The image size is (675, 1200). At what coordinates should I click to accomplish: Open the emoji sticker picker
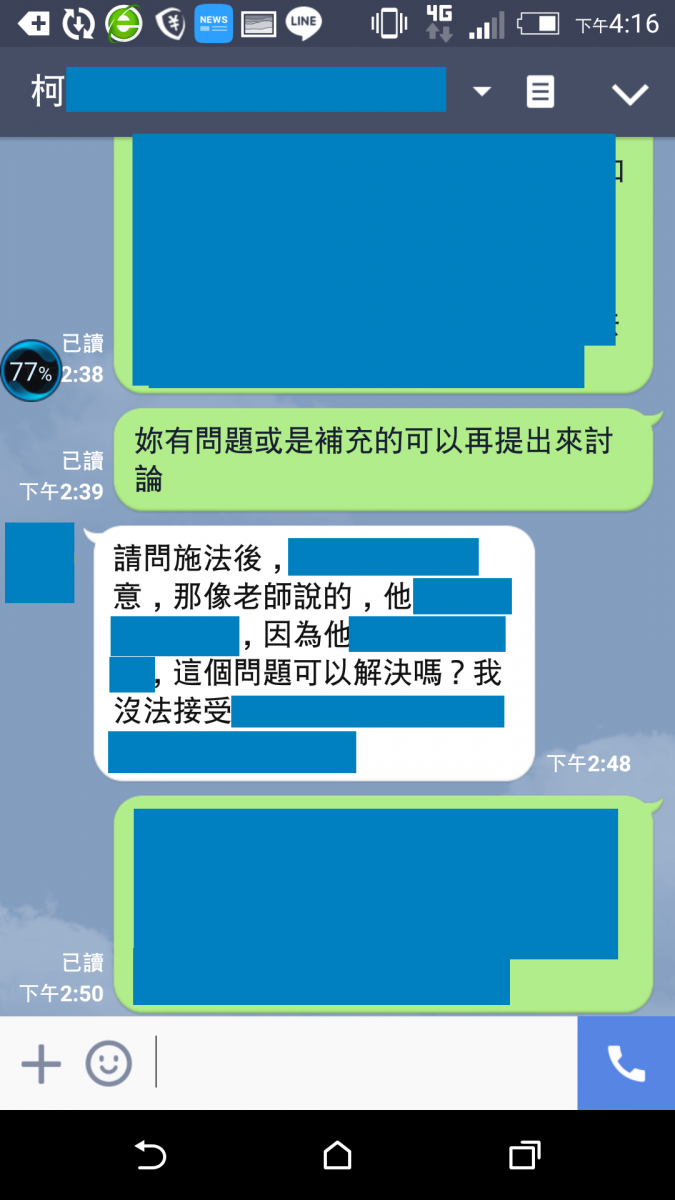[x=108, y=1063]
